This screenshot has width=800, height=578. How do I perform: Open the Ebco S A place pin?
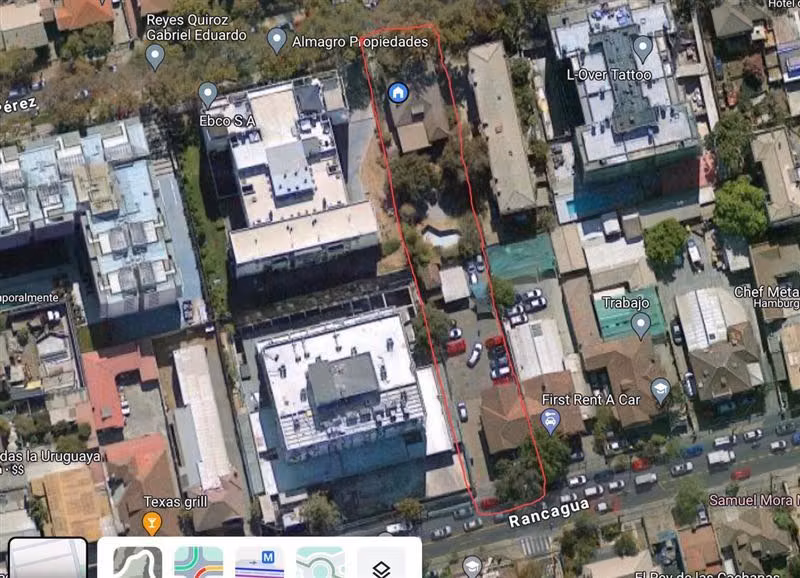coord(208,95)
